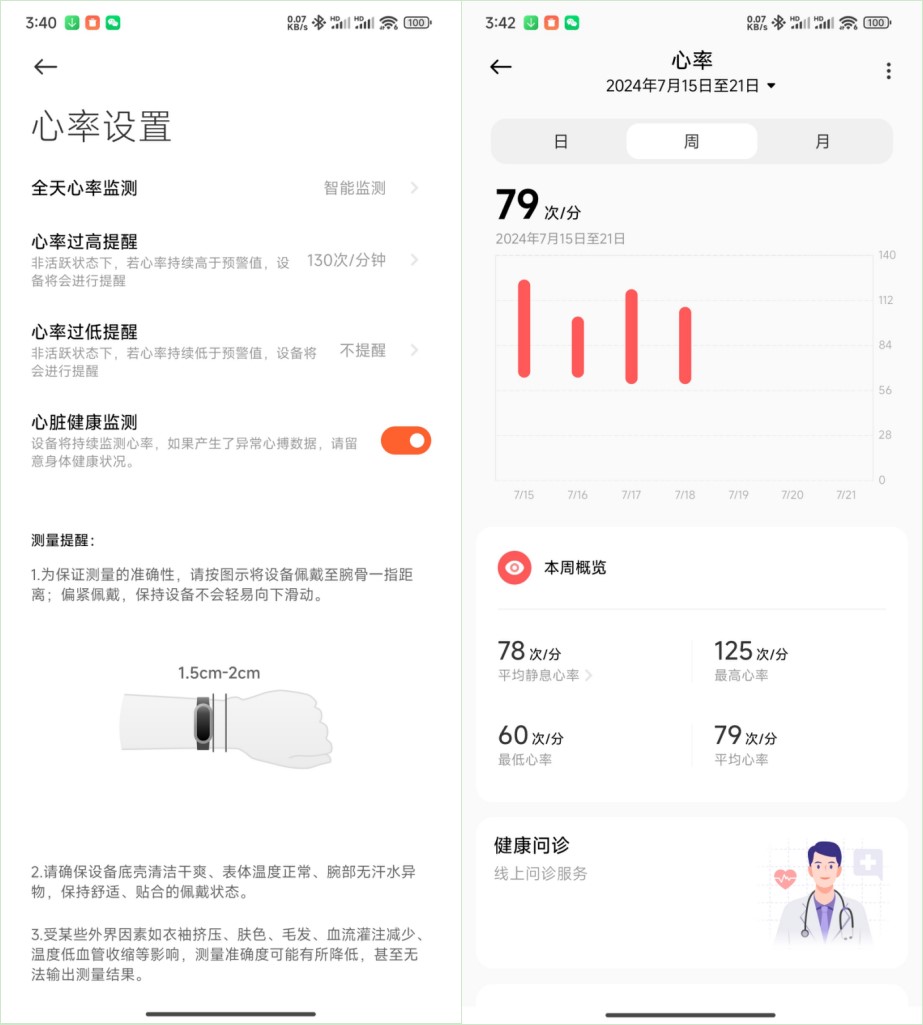Select the 周 tab

click(691, 142)
